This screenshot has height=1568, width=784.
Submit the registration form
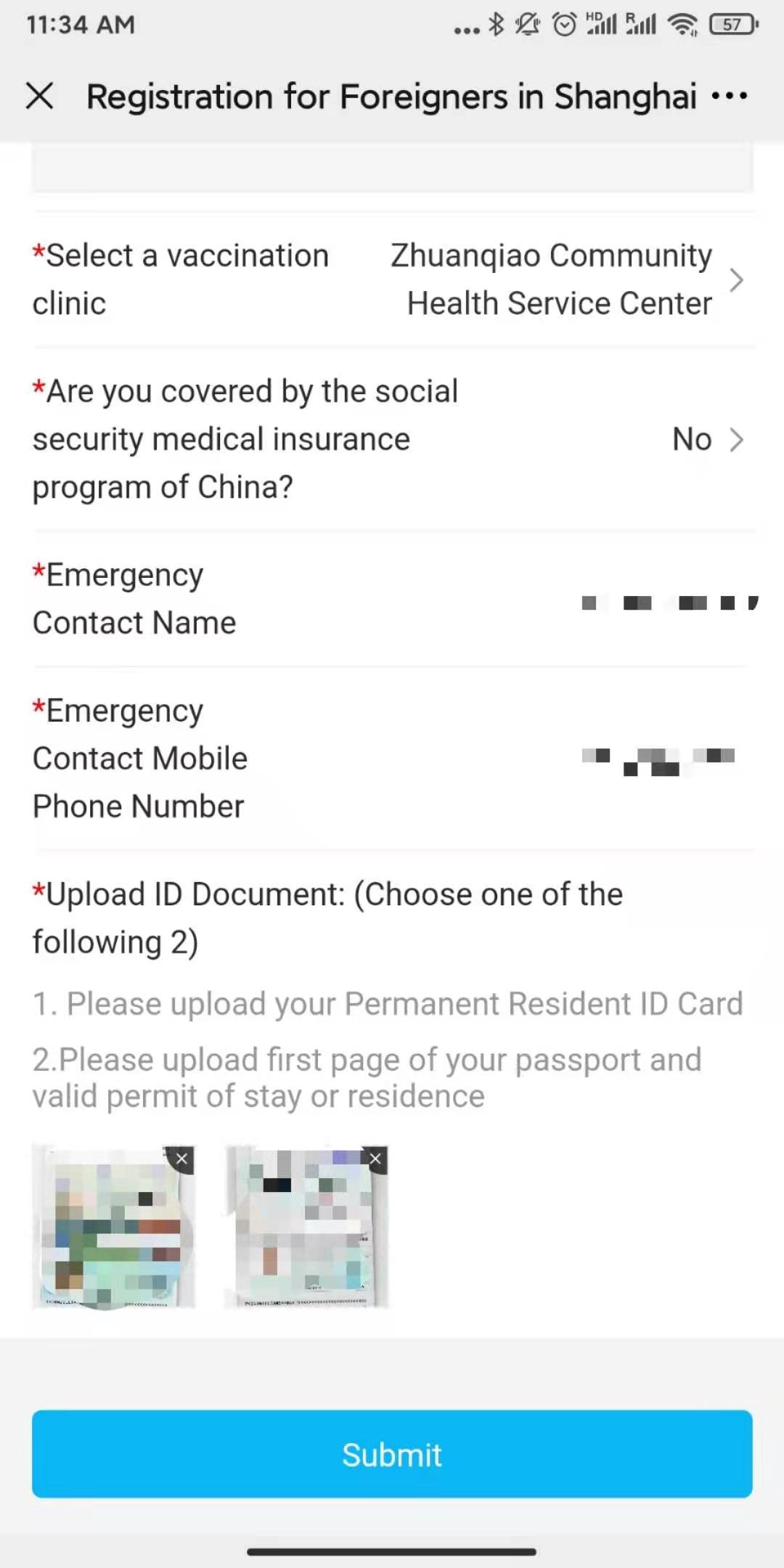click(x=392, y=1454)
